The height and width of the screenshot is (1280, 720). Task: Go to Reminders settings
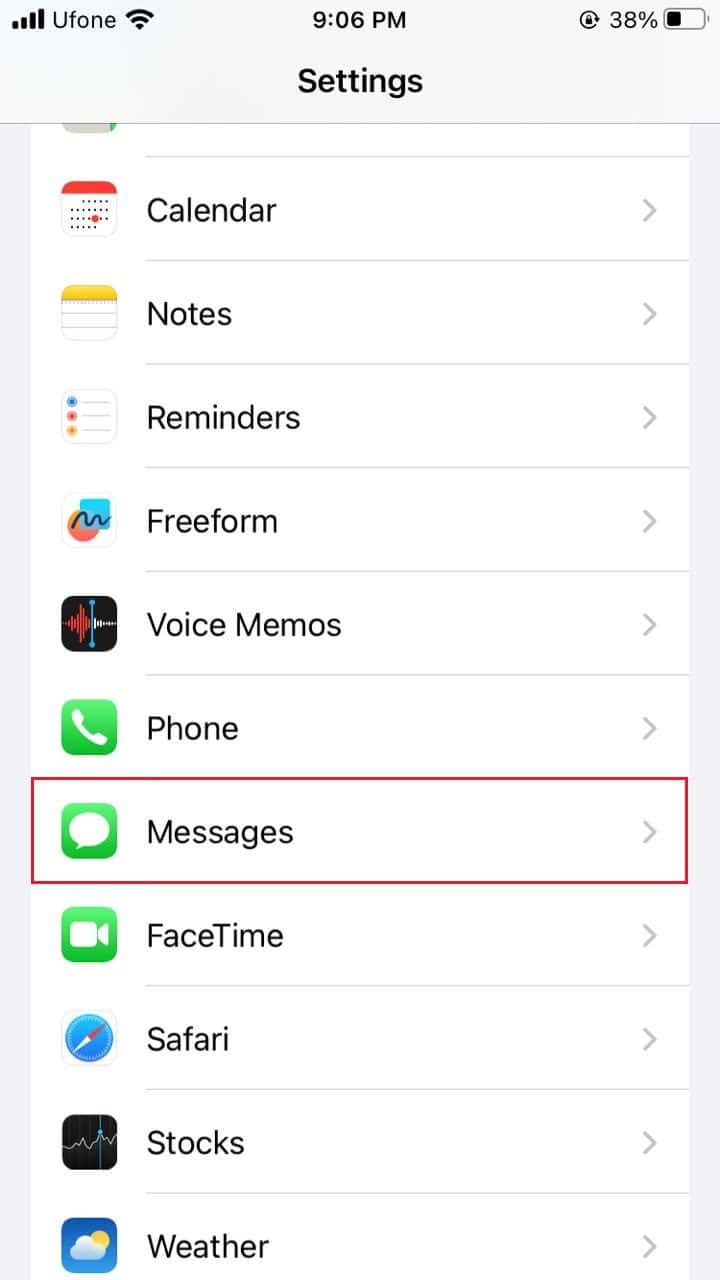pyautogui.click(x=360, y=417)
